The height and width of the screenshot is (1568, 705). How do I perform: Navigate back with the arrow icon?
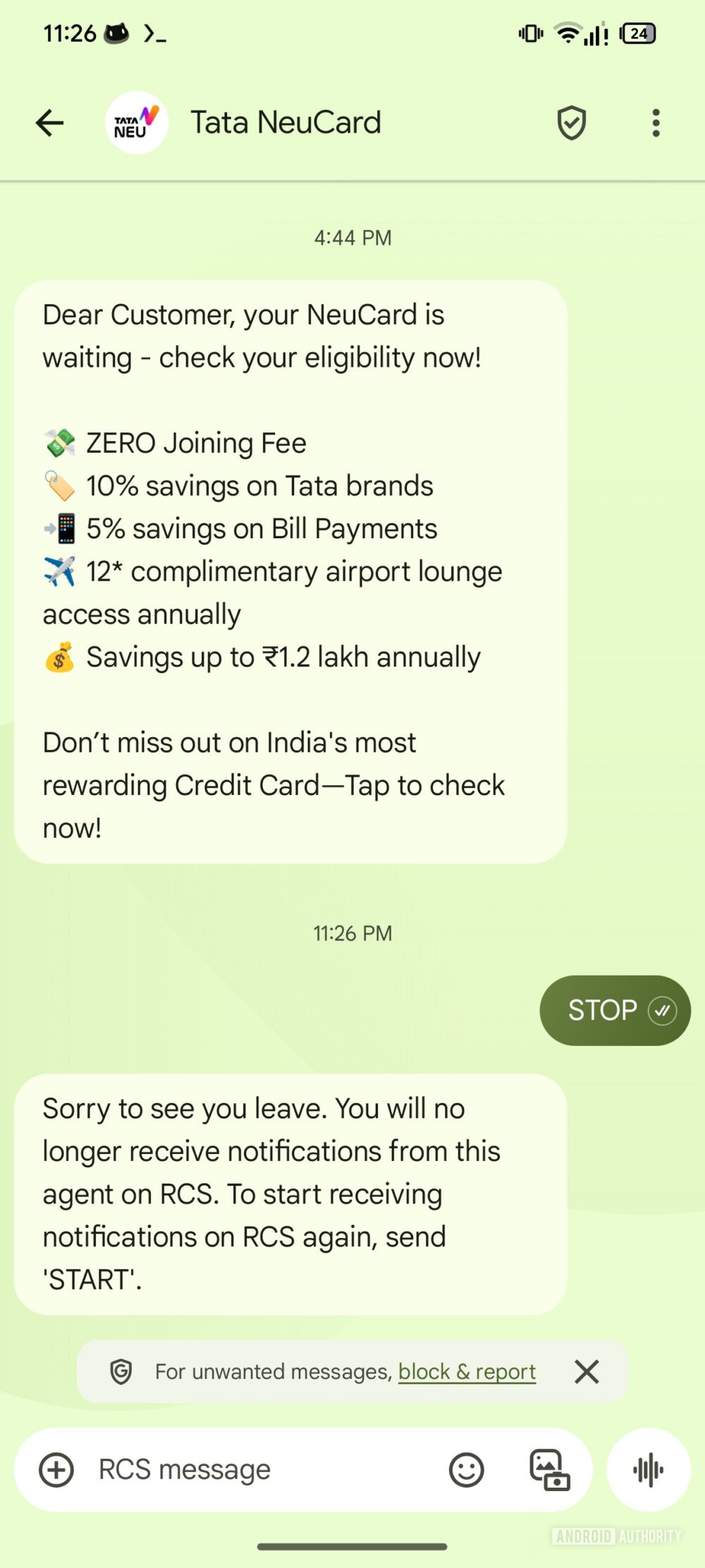coord(49,122)
